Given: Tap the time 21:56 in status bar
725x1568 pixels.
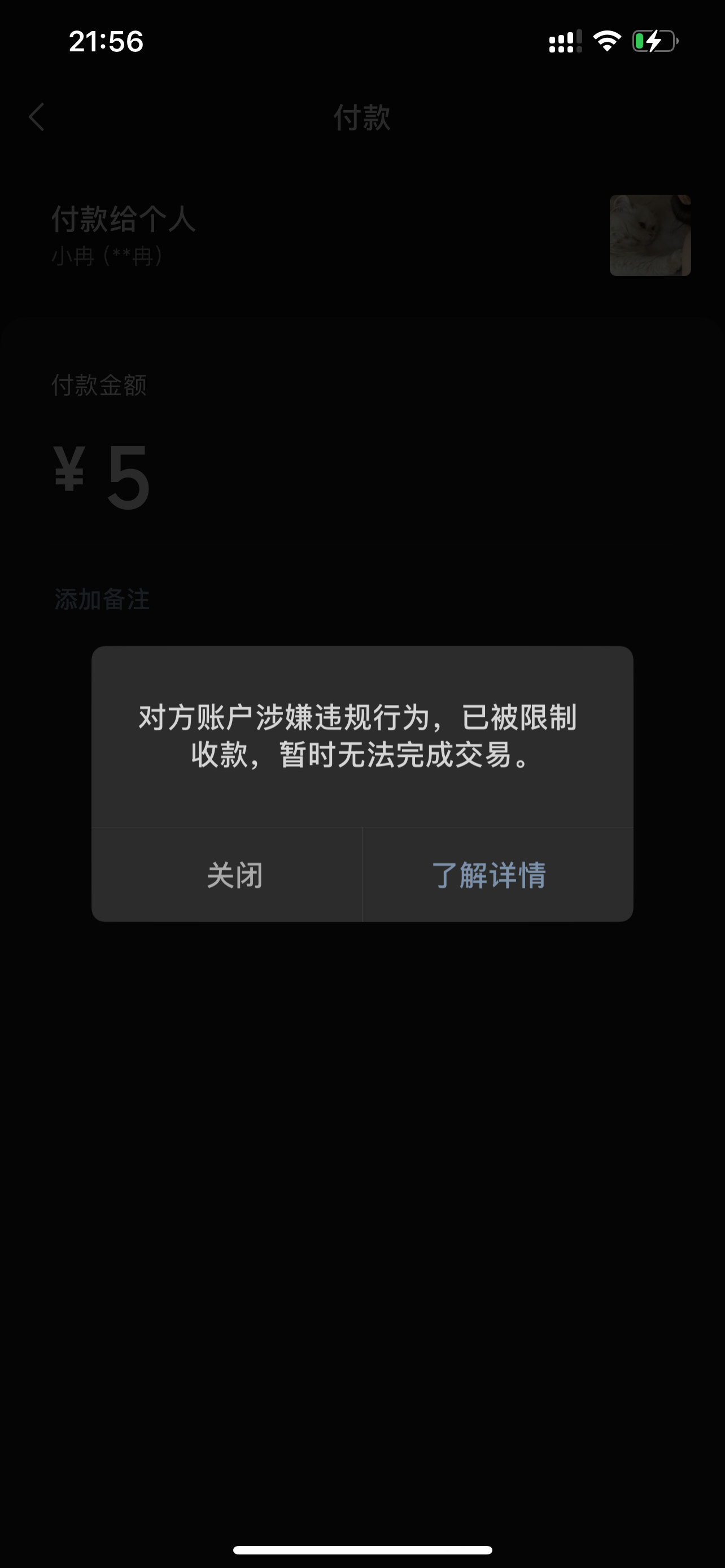Looking at the screenshot, I should pos(106,41).
